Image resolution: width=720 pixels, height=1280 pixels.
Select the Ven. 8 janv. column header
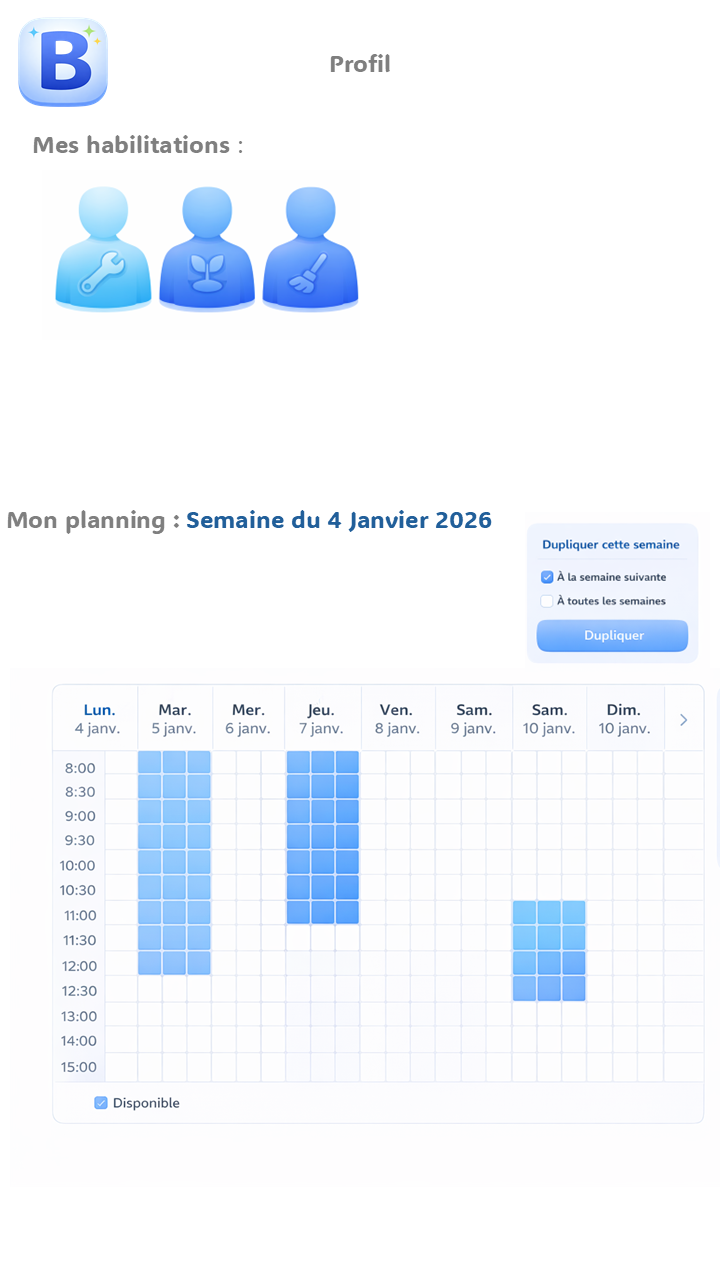click(397, 719)
